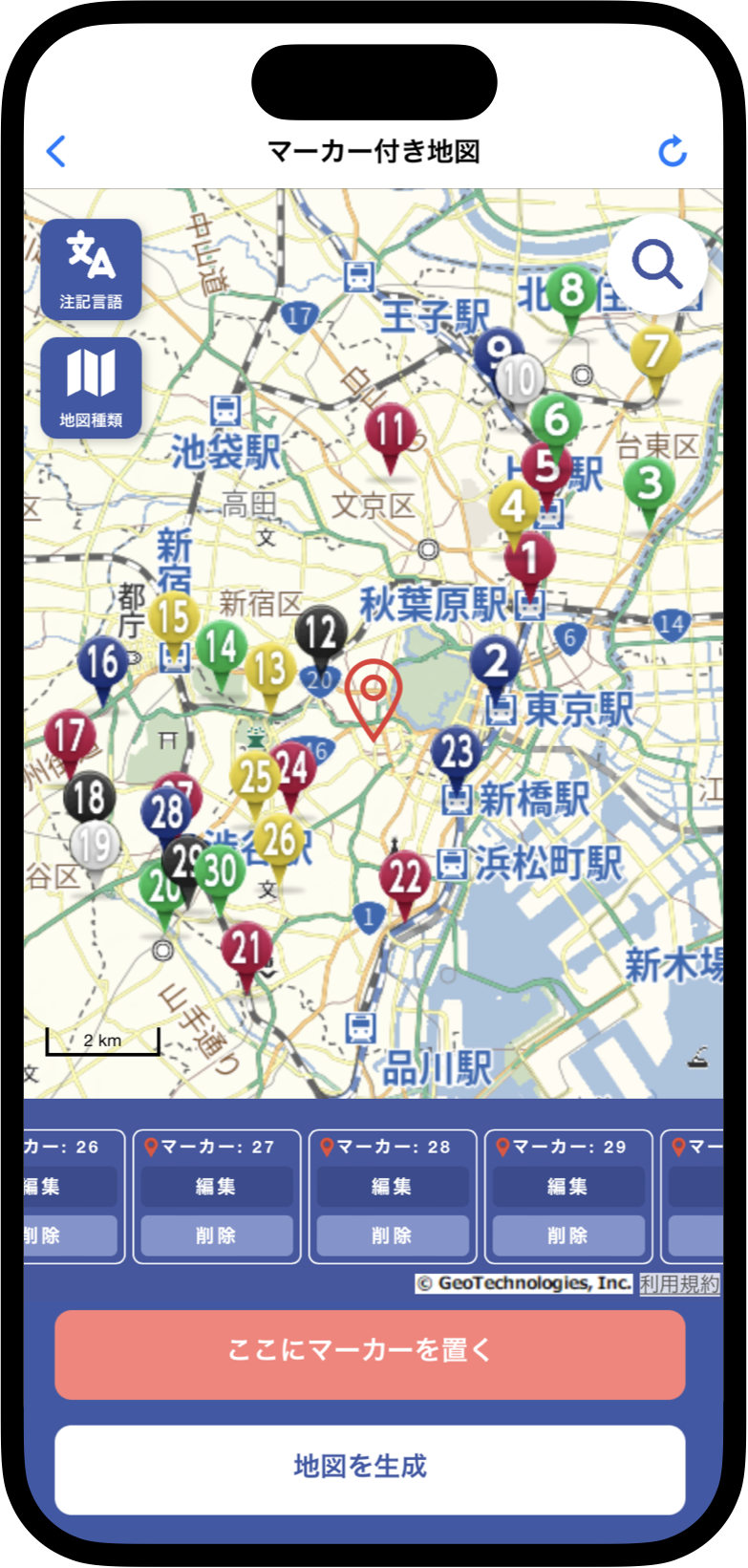Open the 利用規約 terms link
Image resolution: width=748 pixels, height=1568 pixels.
pyautogui.click(x=679, y=1283)
